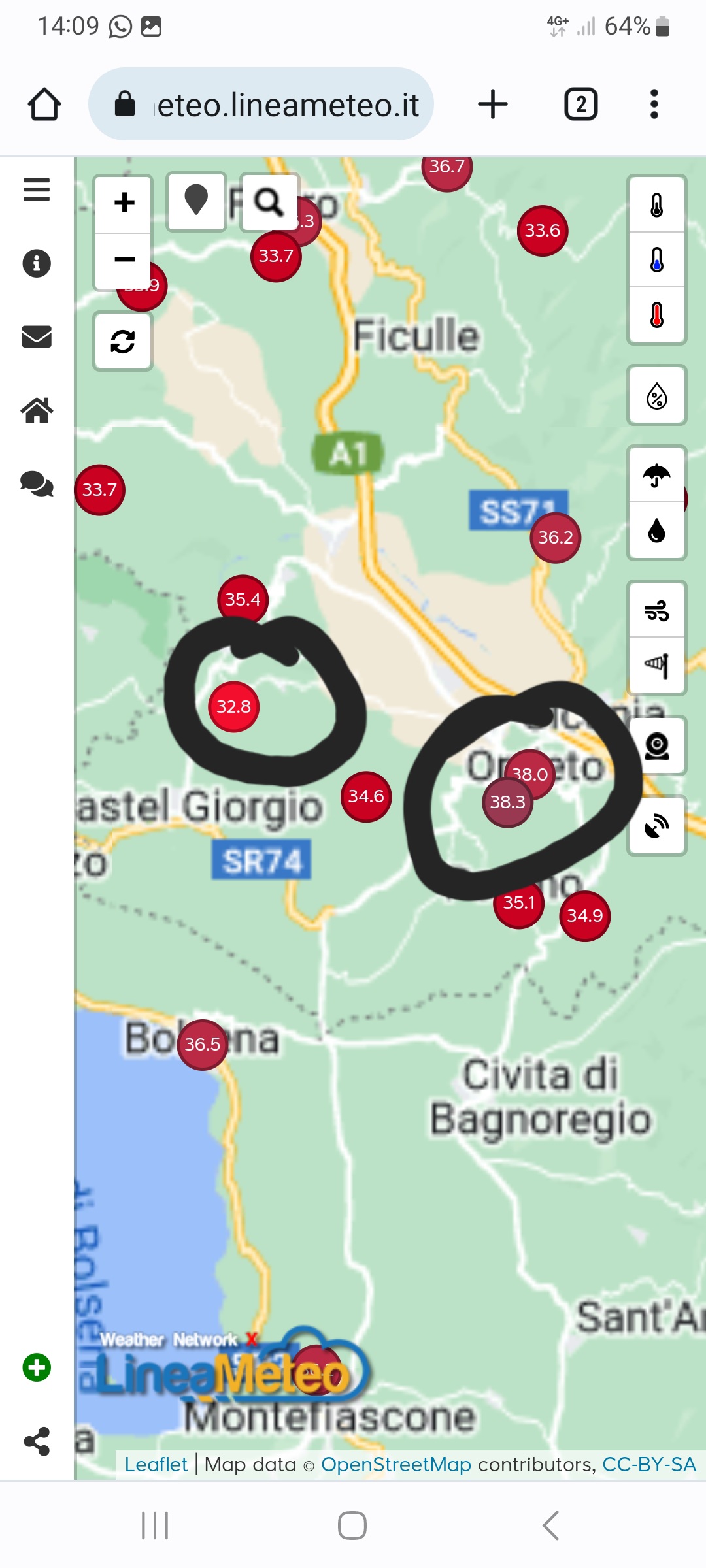
Task: Show webcam layer
Action: [x=656, y=745]
